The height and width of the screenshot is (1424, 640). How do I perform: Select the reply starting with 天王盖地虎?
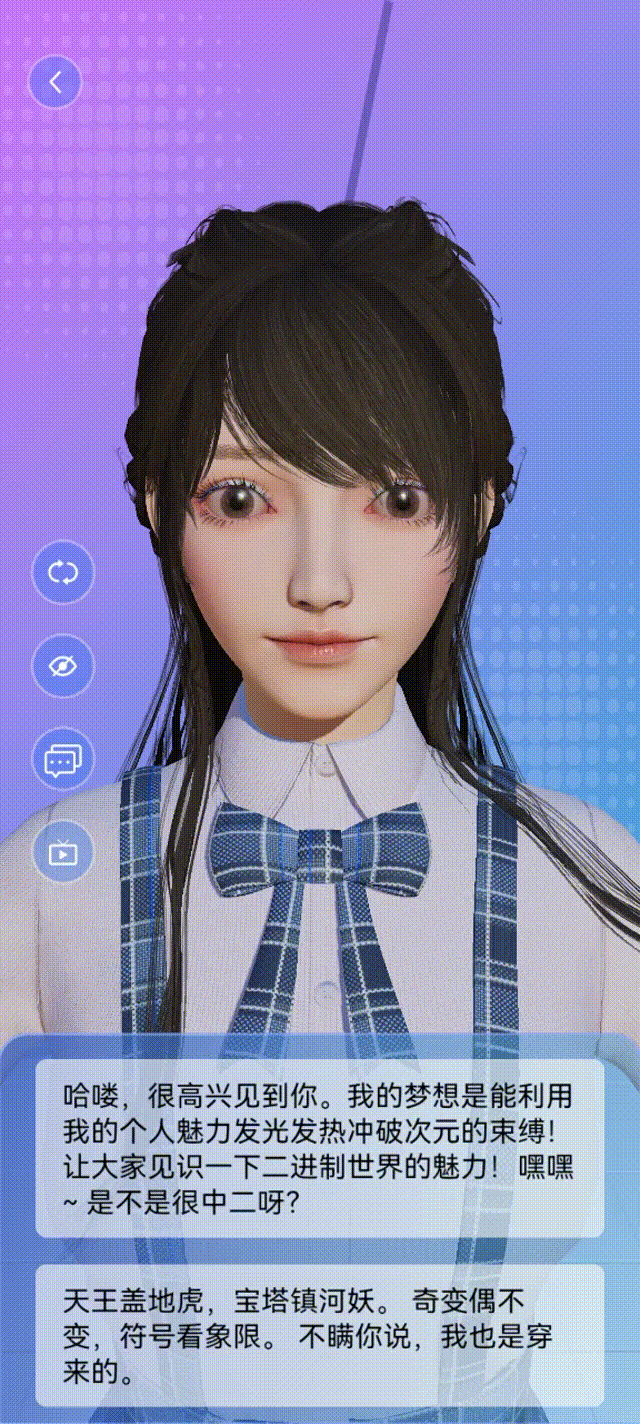pyautogui.click(x=319, y=1334)
